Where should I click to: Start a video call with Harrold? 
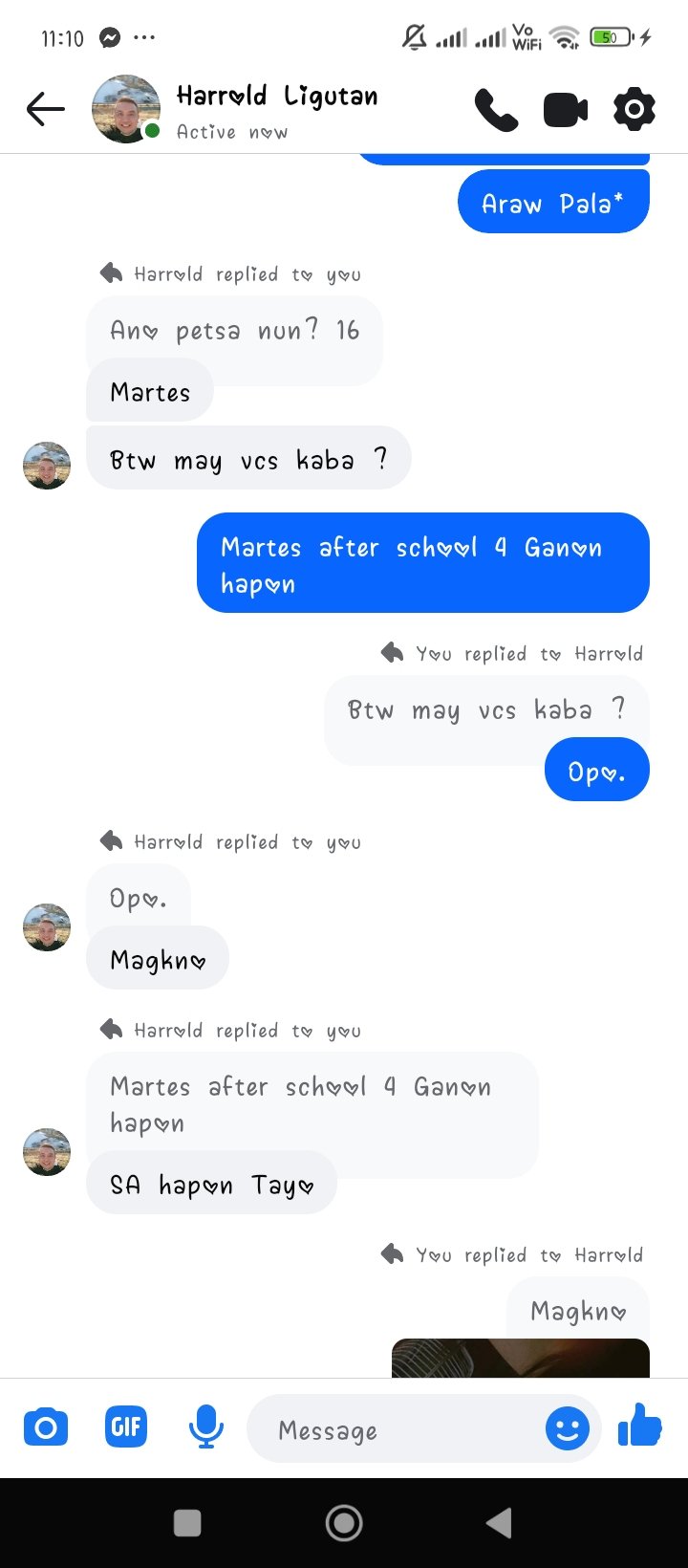click(565, 110)
